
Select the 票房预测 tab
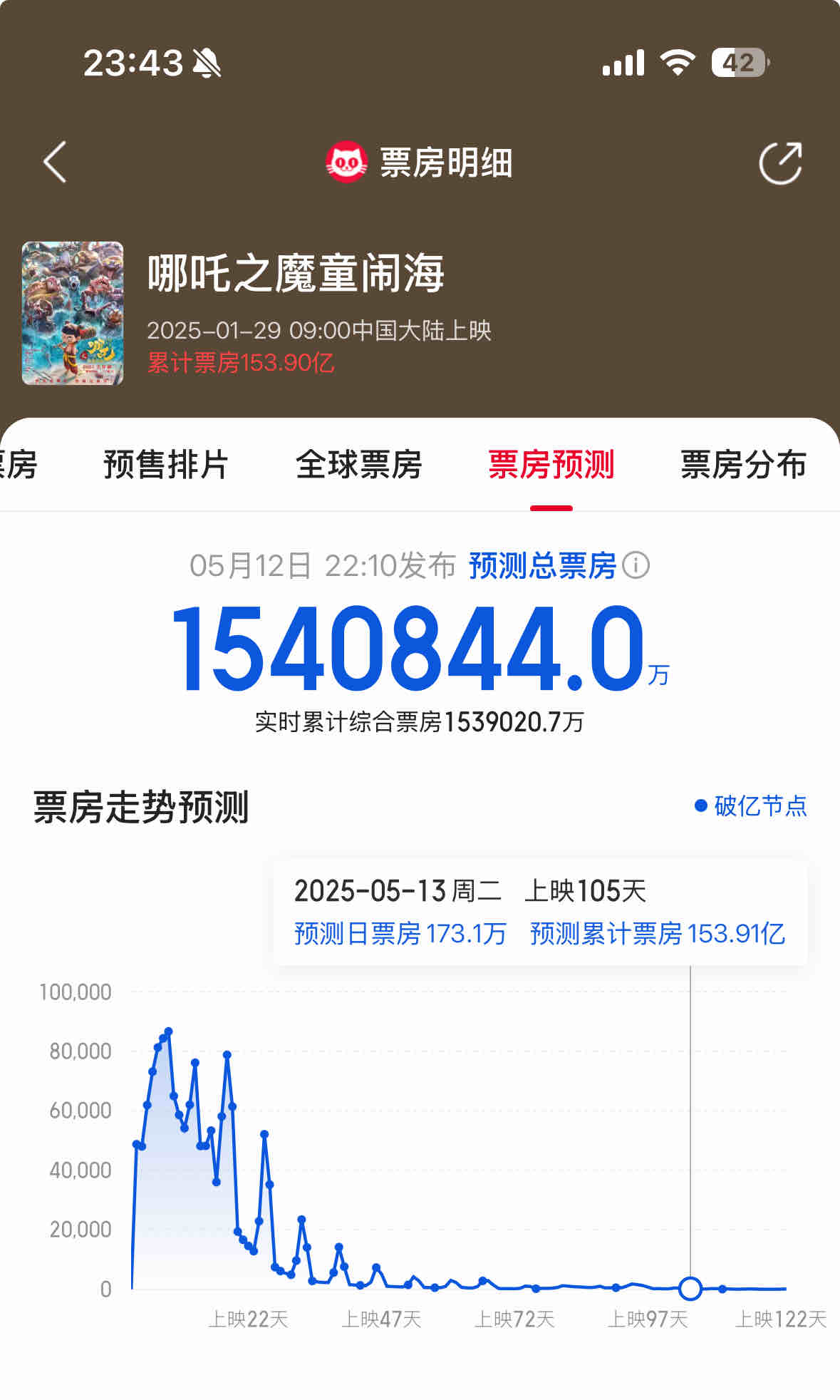point(551,465)
